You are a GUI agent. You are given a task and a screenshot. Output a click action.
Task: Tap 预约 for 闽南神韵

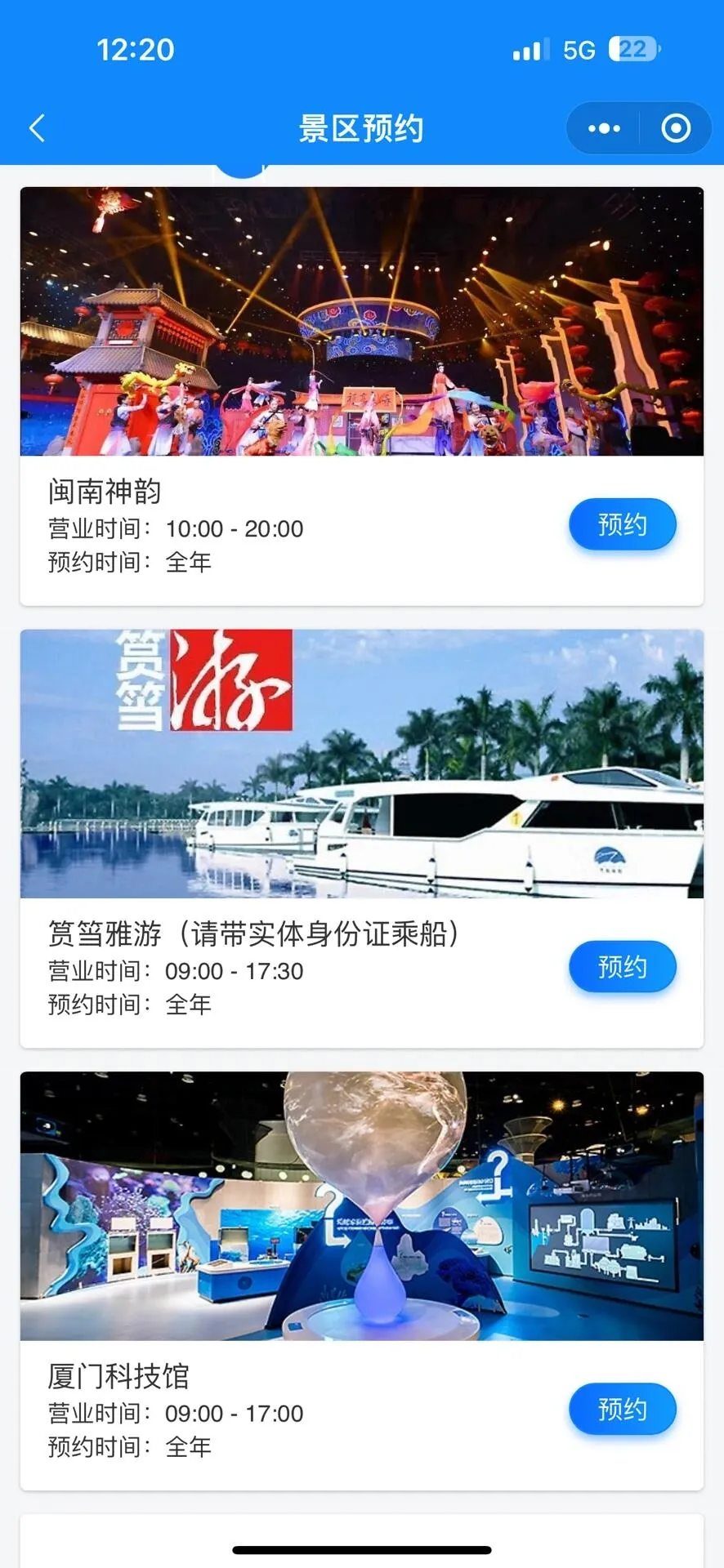pyautogui.click(x=622, y=525)
